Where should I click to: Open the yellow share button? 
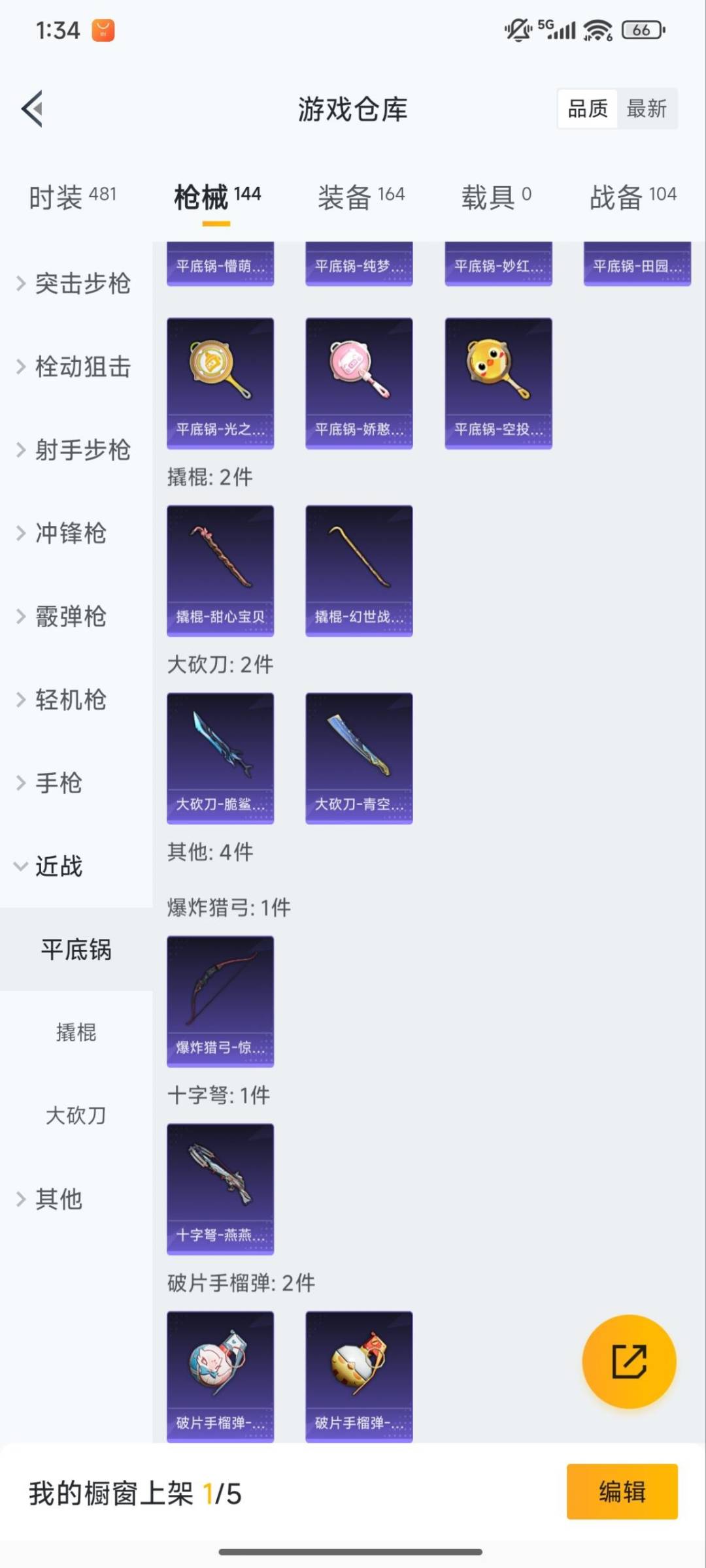coord(628,1364)
